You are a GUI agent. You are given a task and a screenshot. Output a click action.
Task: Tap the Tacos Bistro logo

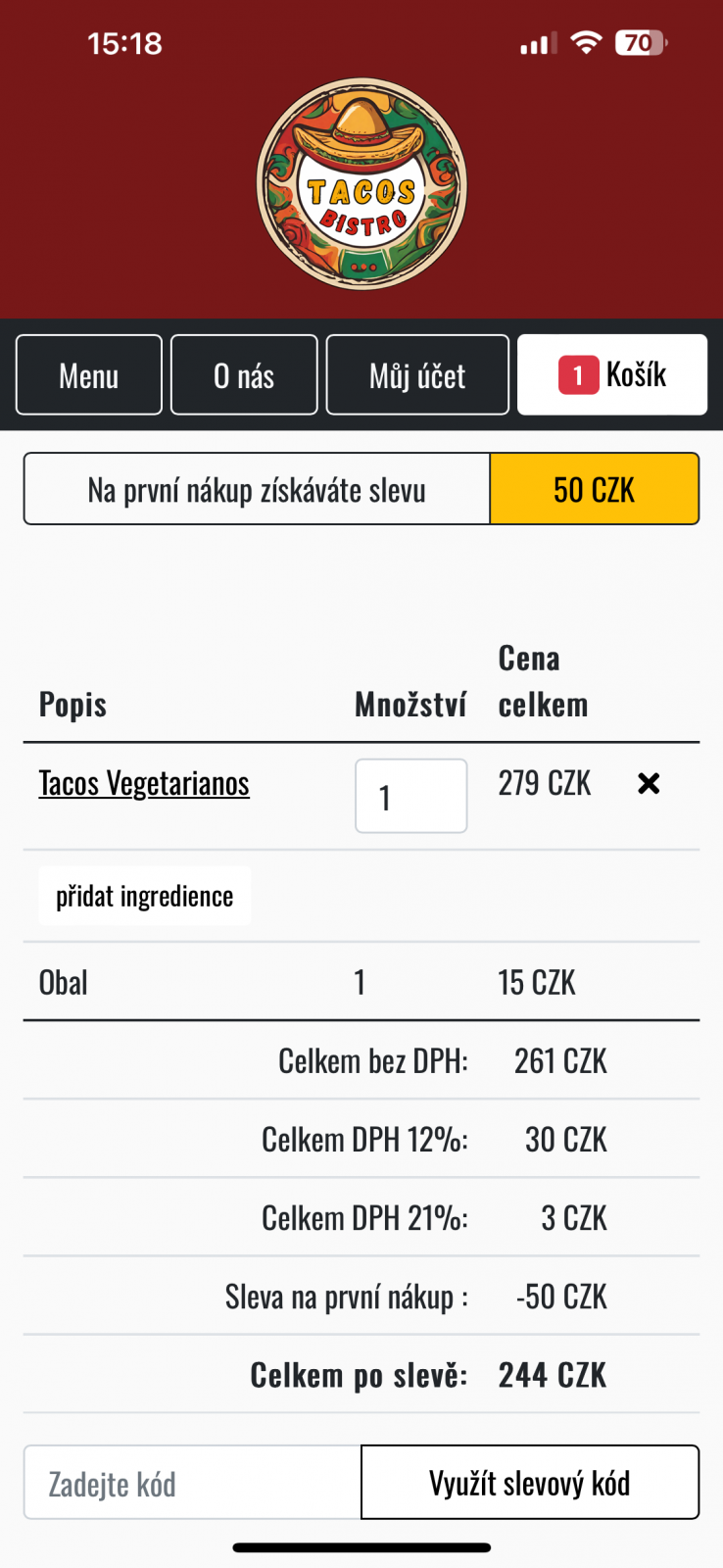[x=361, y=184]
